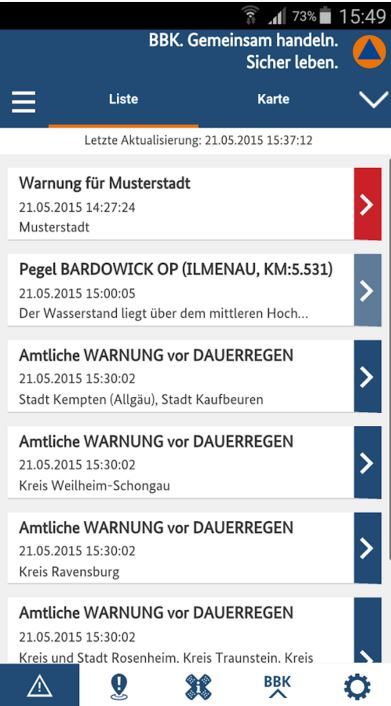The height and width of the screenshot is (706, 391).
Task: Open the emergency tips plaster-icon tab
Action: click(x=199, y=687)
